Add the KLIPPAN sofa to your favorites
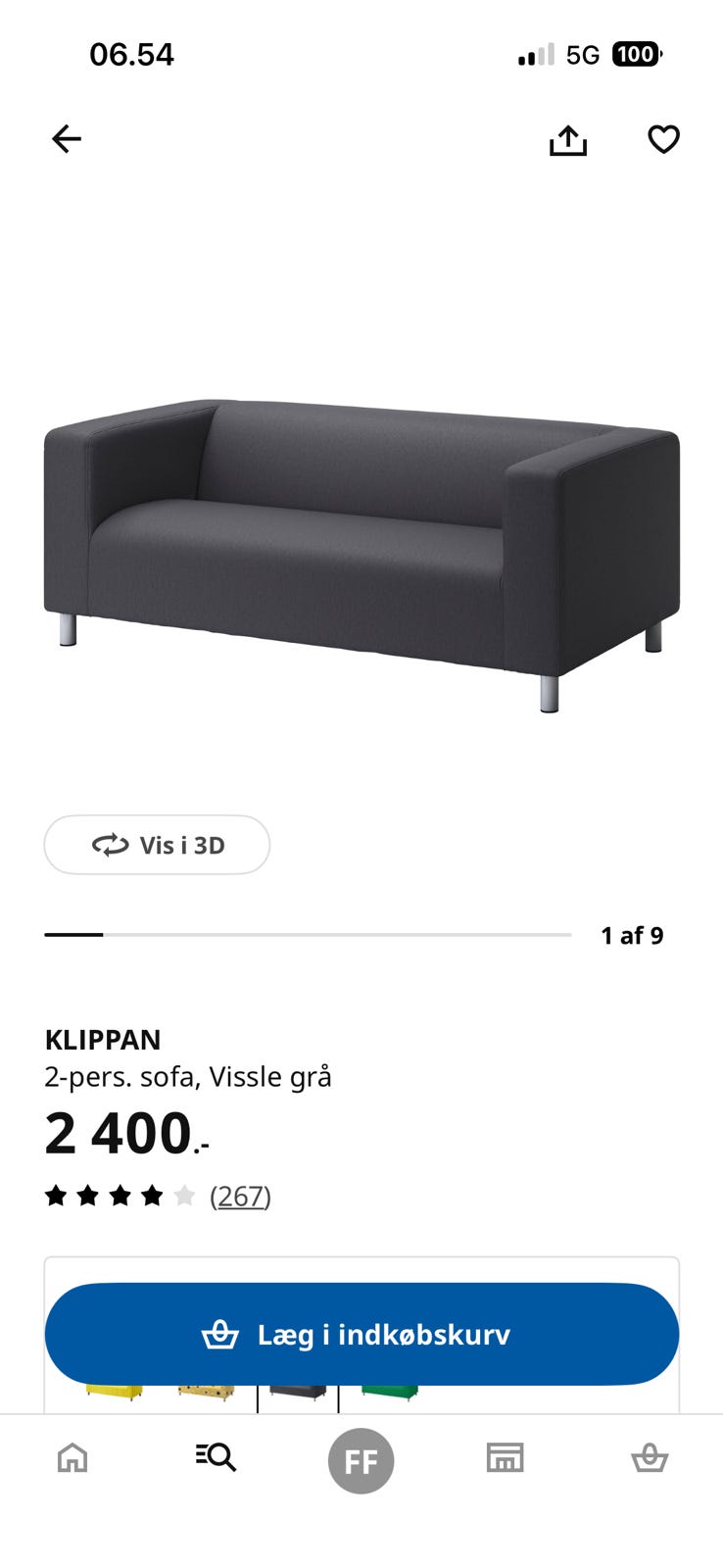723x1568 pixels. pos(664,138)
